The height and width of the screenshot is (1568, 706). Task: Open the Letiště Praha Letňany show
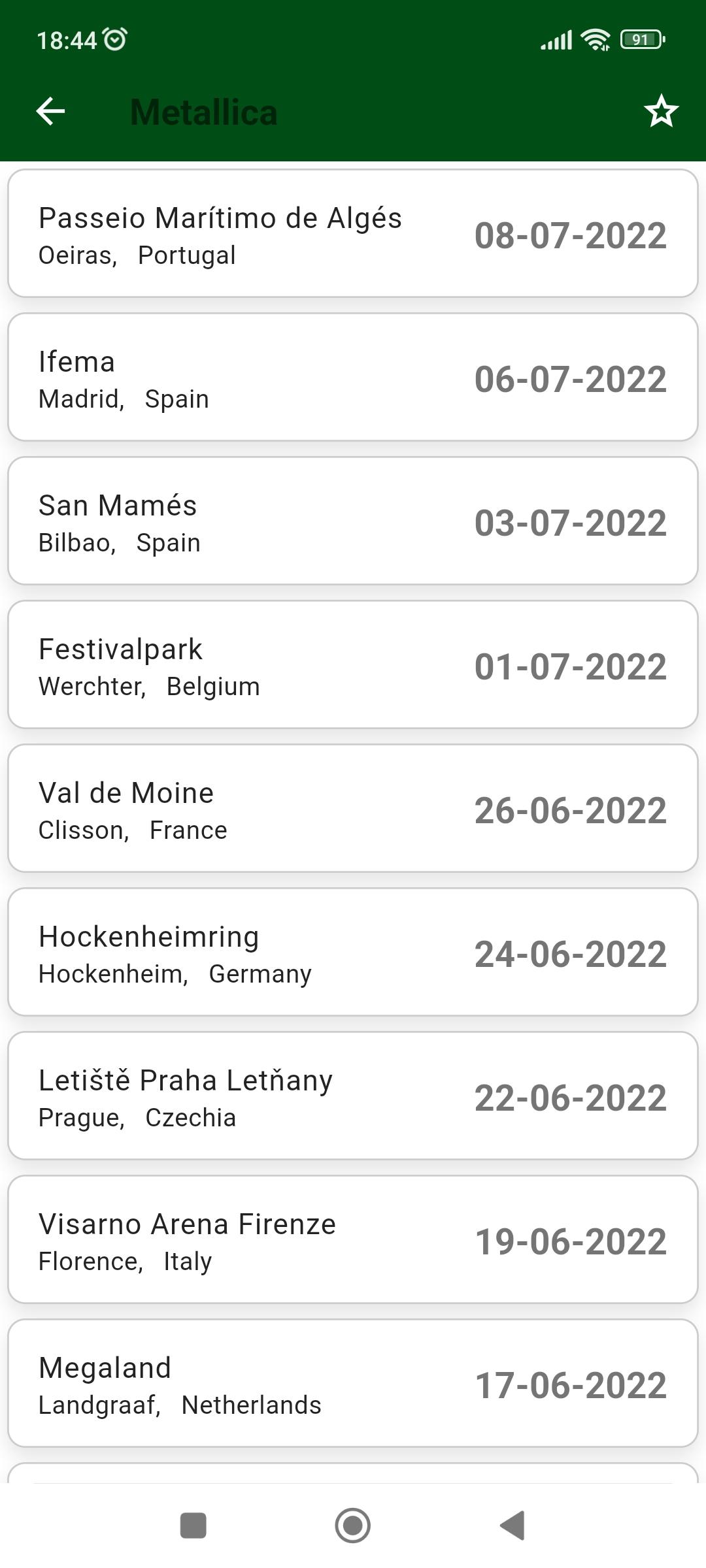(353, 1096)
